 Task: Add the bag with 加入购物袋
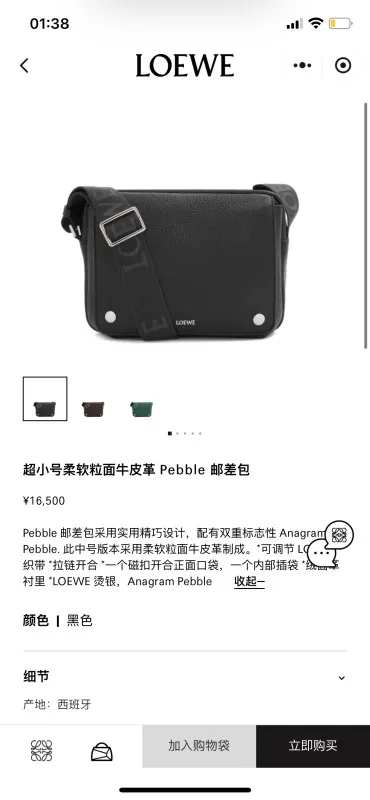click(x=199, y=745)
